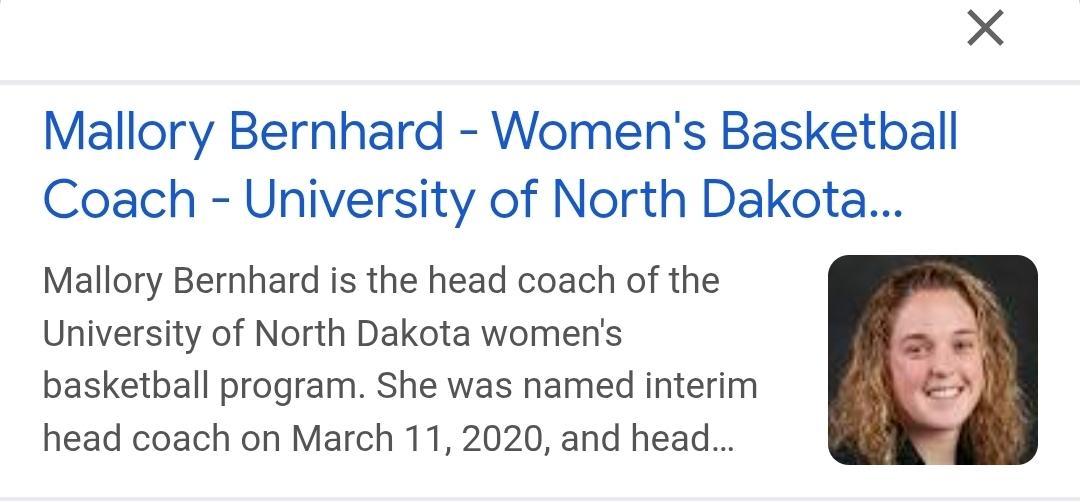Close the panel with the X button
This screenshot has width=1080, height=501.
coord(985,29)
